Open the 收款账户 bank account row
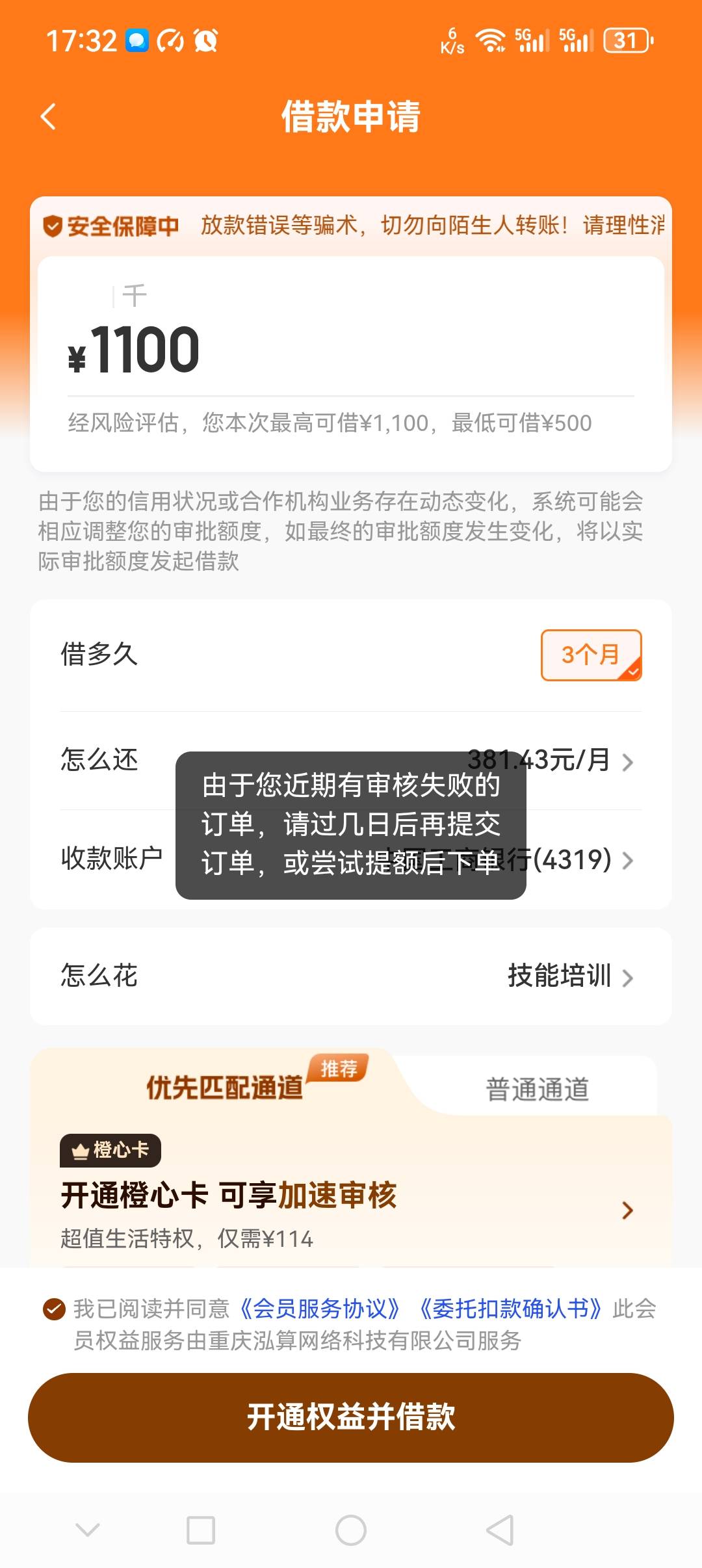702x1568 pixels. 351,859
